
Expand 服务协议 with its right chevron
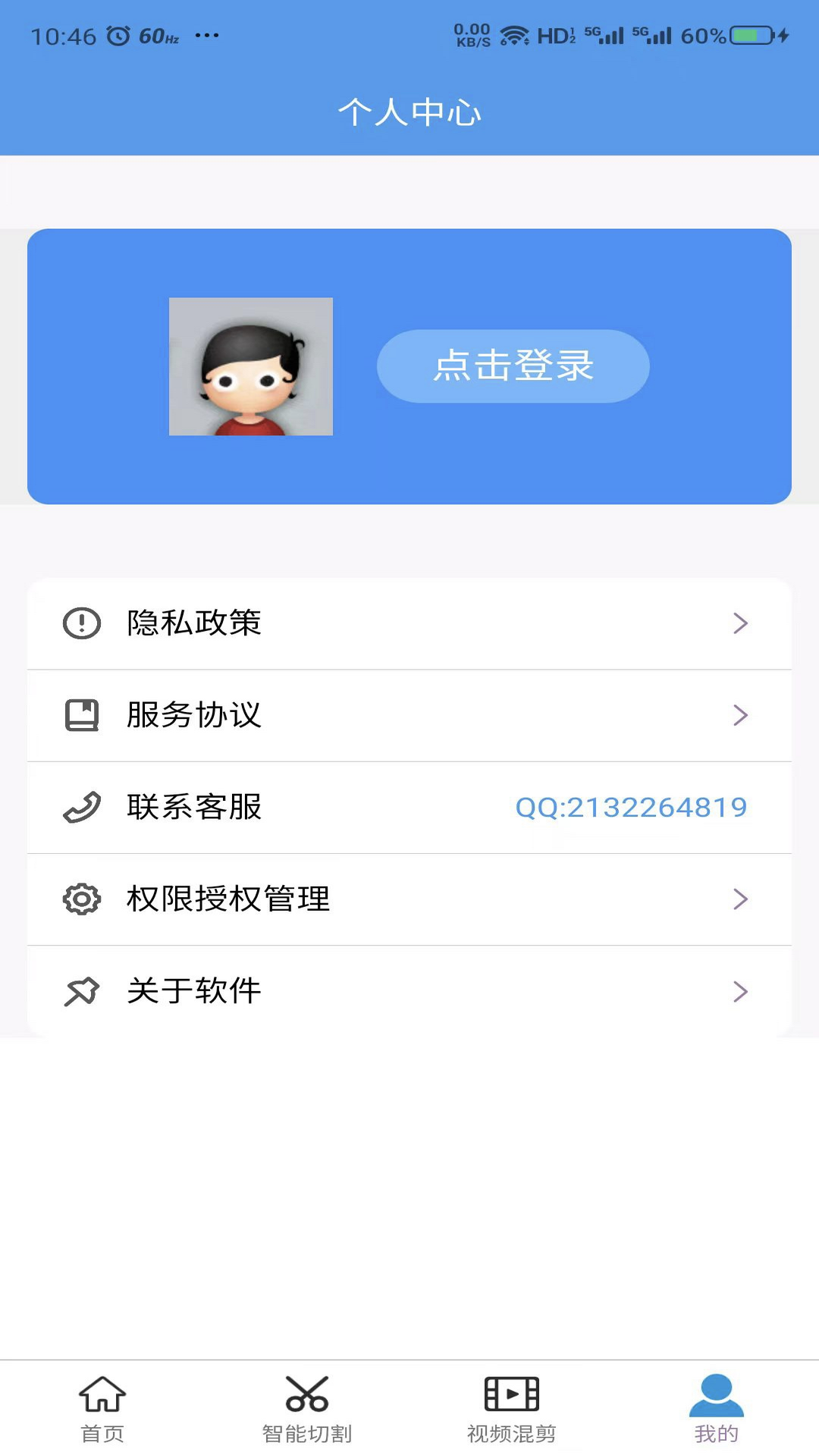tap(739, 715)
